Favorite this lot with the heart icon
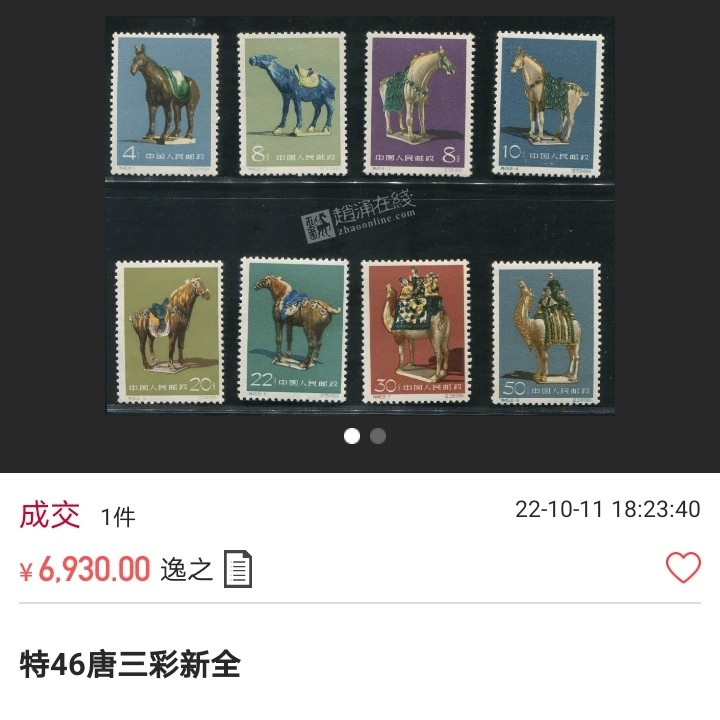 point(683,568)
